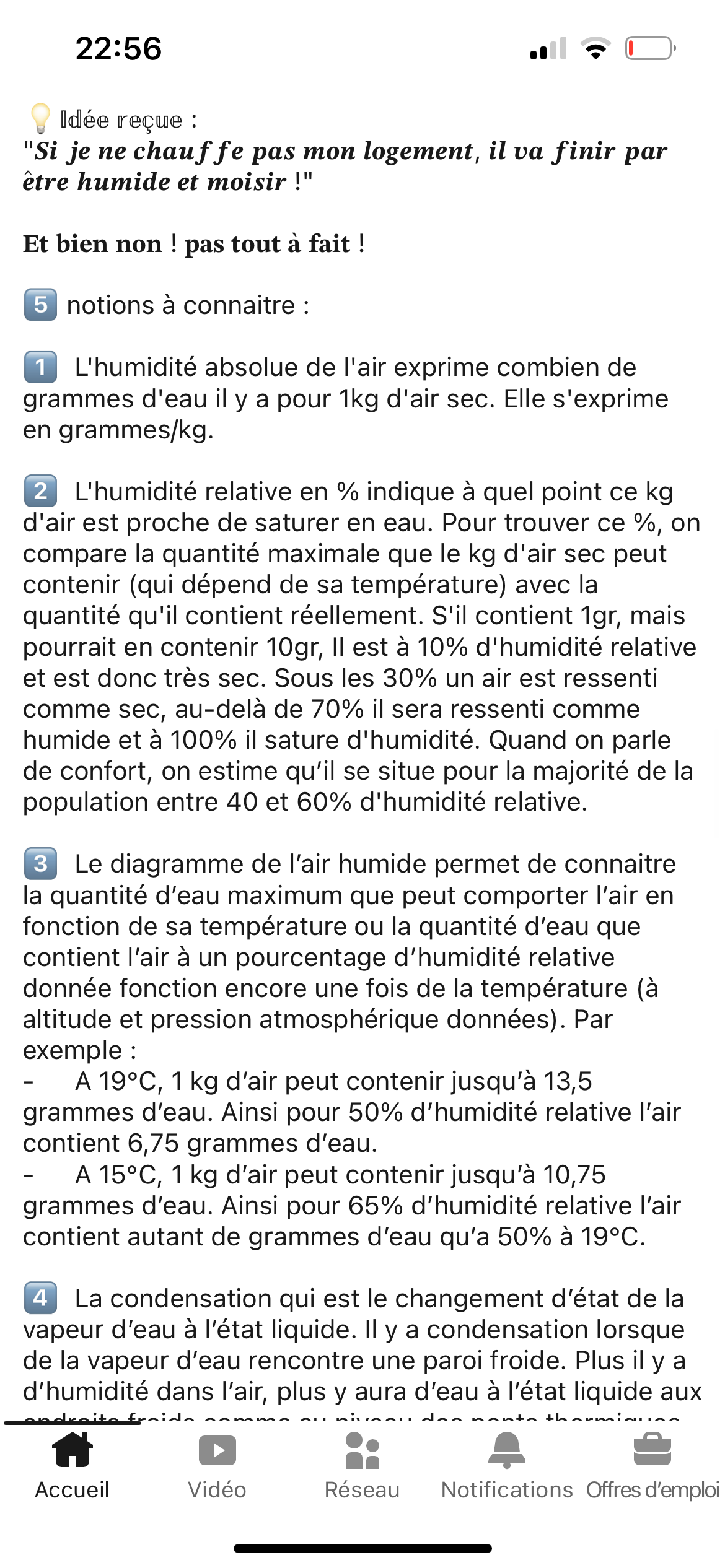Switch to the Vidéo tab
725x1568 pixels.
(217, 1466)
